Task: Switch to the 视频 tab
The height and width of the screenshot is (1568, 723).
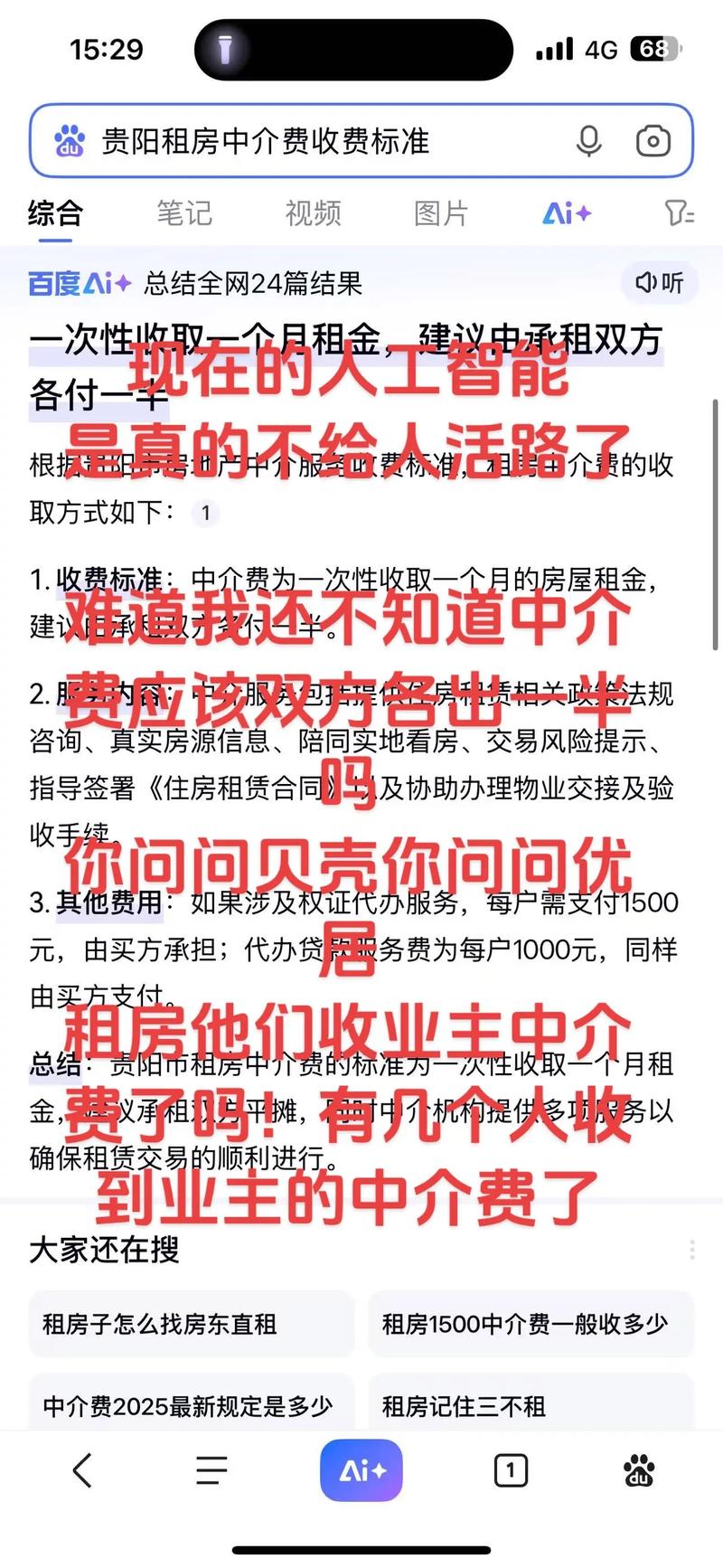Action: [x=313, y=213]
